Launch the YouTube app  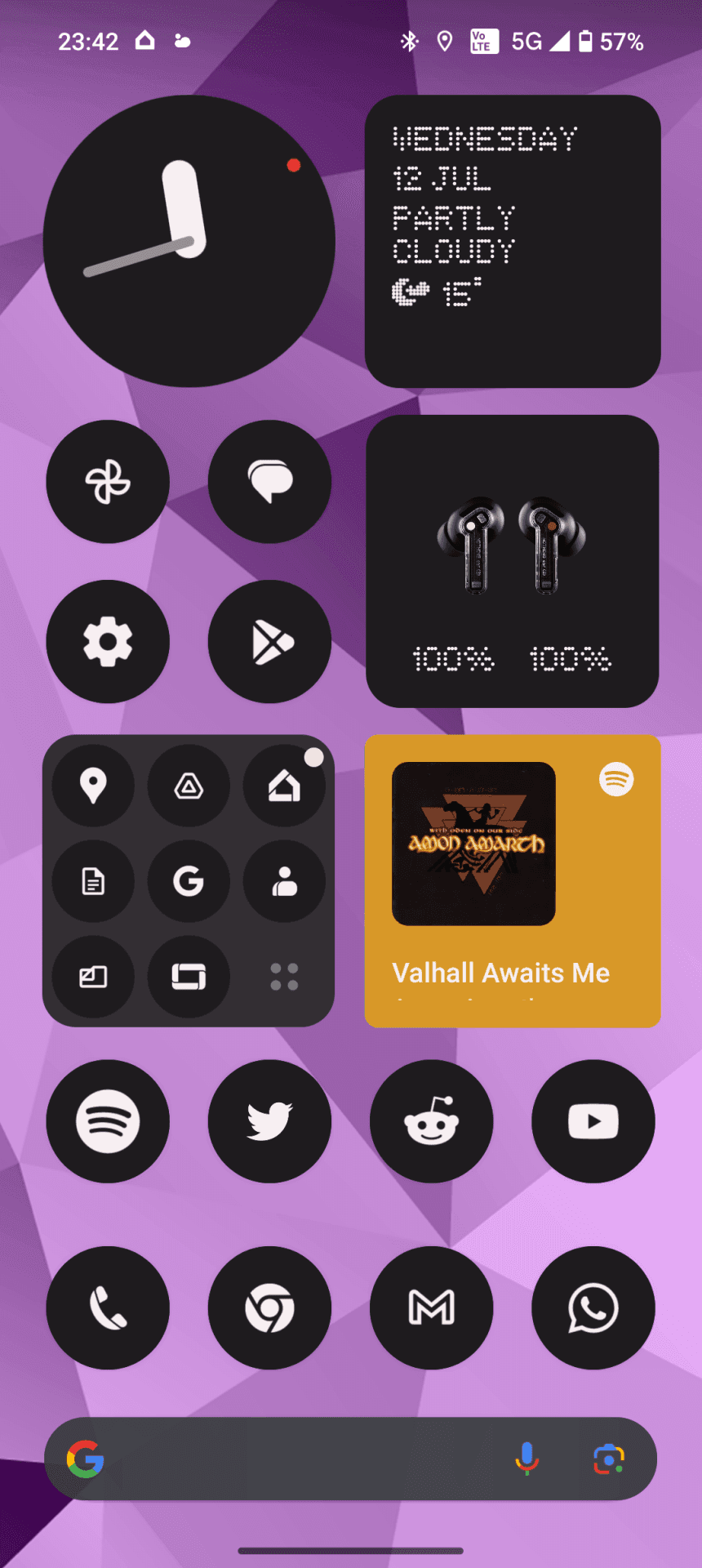tap(593, 1121)
